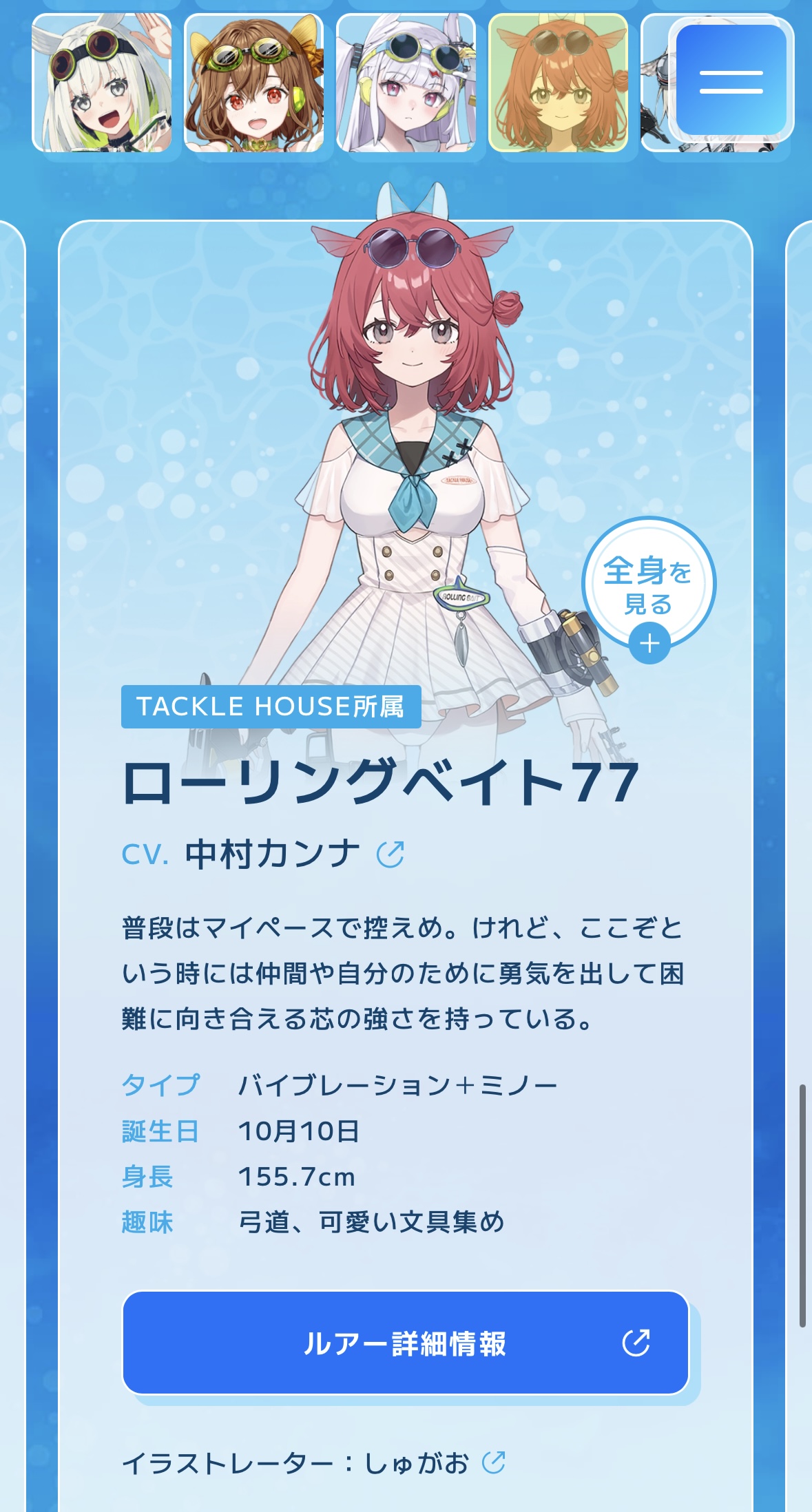
Task: Select the white-haired character thumbnail with red goggles
Action: (102, 83)
